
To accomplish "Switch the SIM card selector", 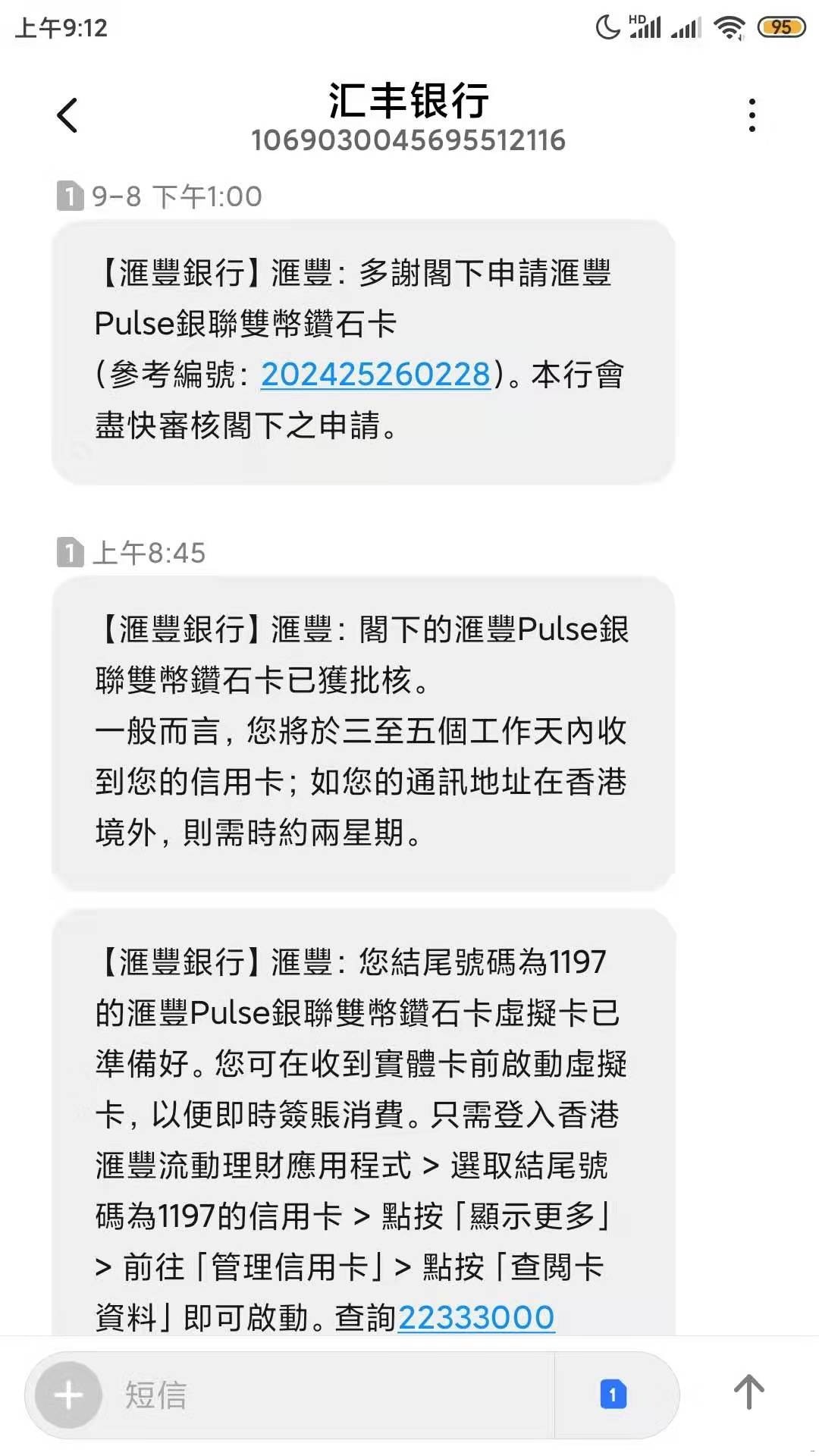I will tap(613, 1395).
